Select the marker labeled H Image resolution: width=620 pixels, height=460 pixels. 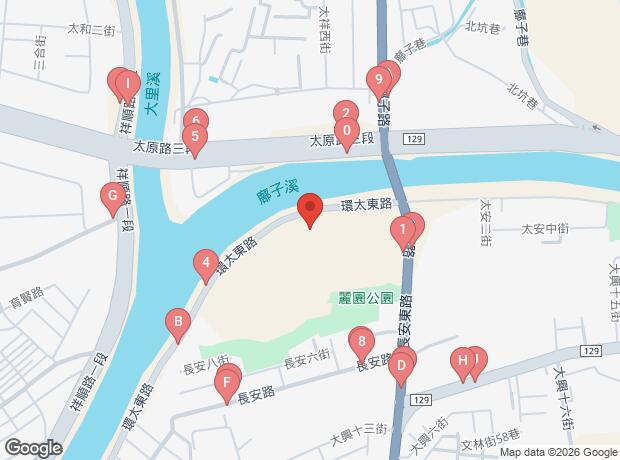pos(462,360)
